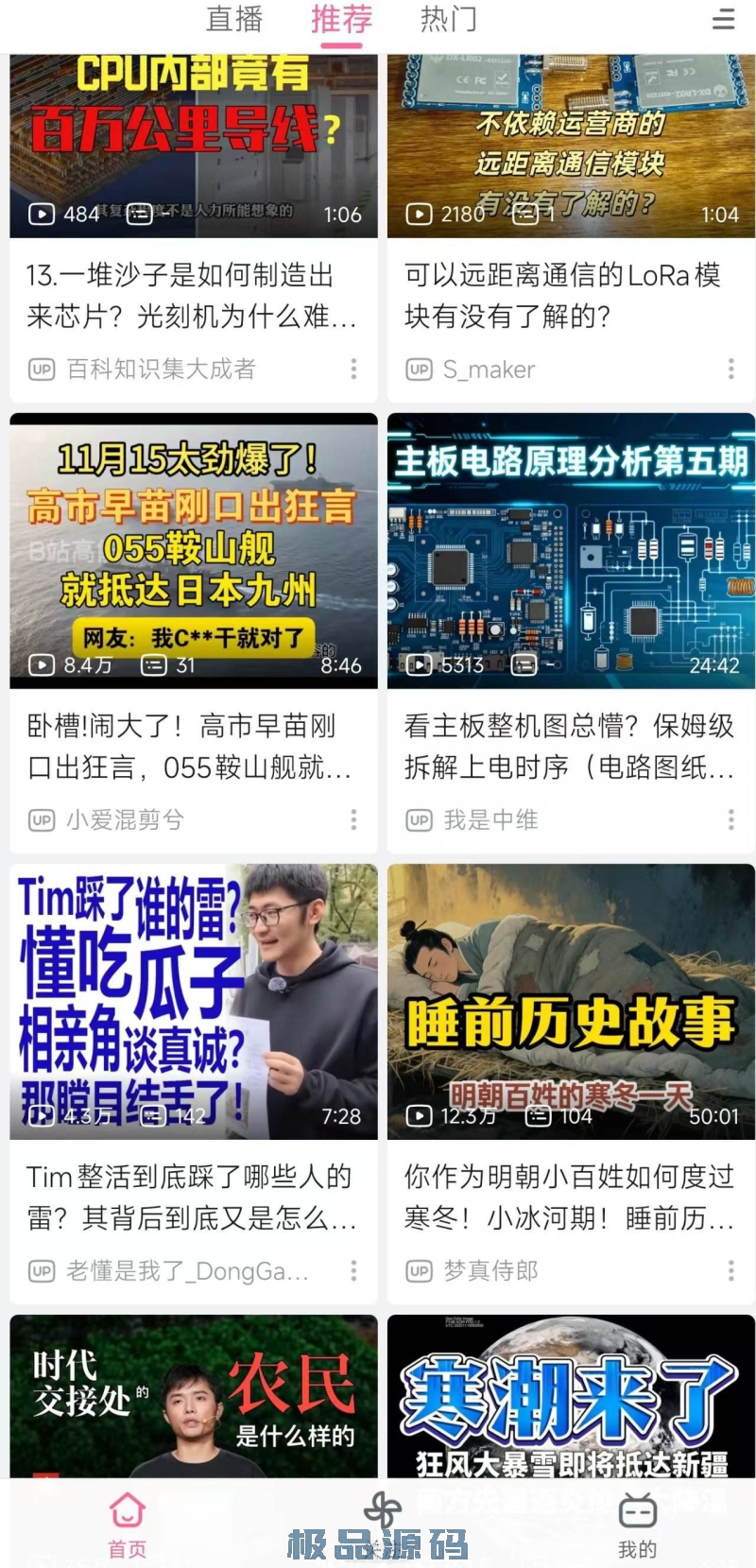Play the 055鞍山舰 video
The width and height of the screenshot is (756, 1568).
click(x=193, y=550)
